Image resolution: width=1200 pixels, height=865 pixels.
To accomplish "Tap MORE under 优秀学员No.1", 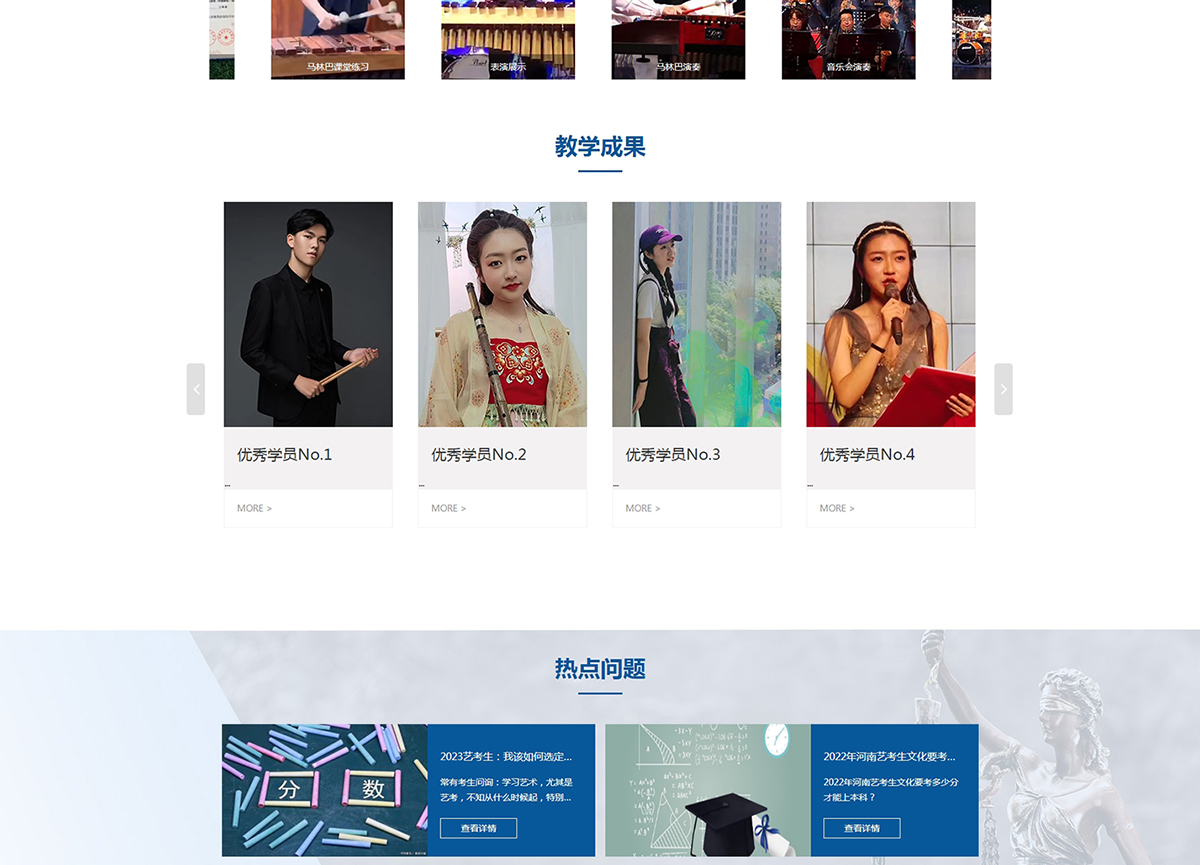I will coord(254,508).
